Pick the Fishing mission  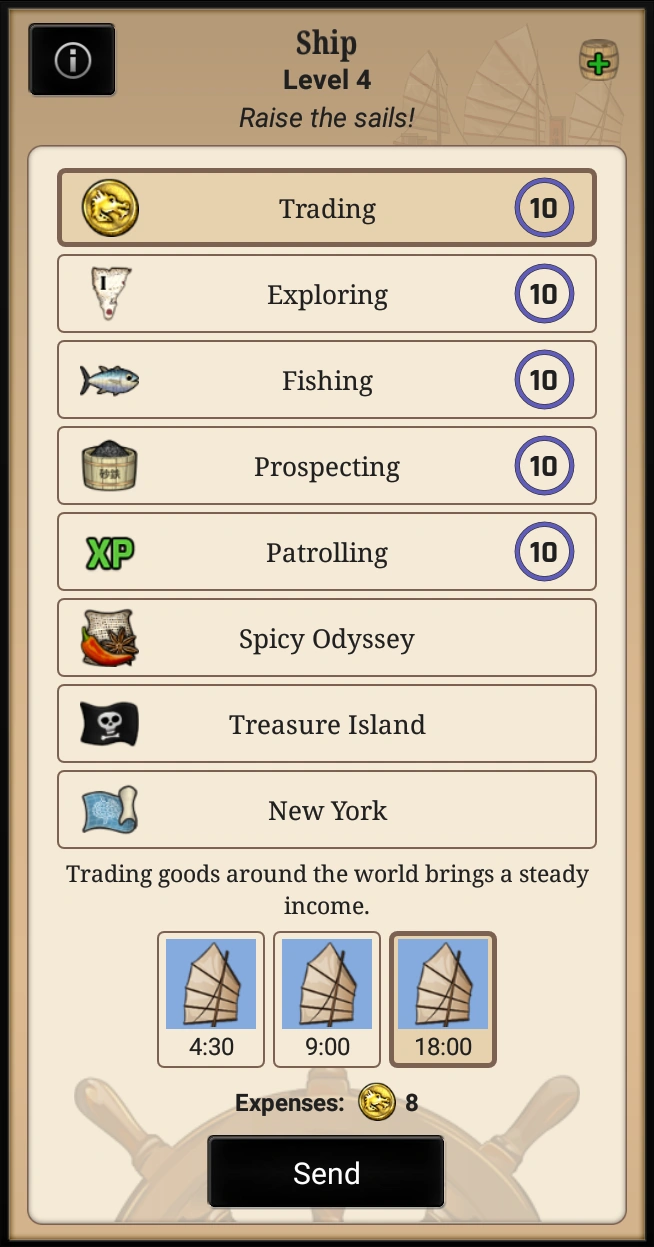coord(327,380)
